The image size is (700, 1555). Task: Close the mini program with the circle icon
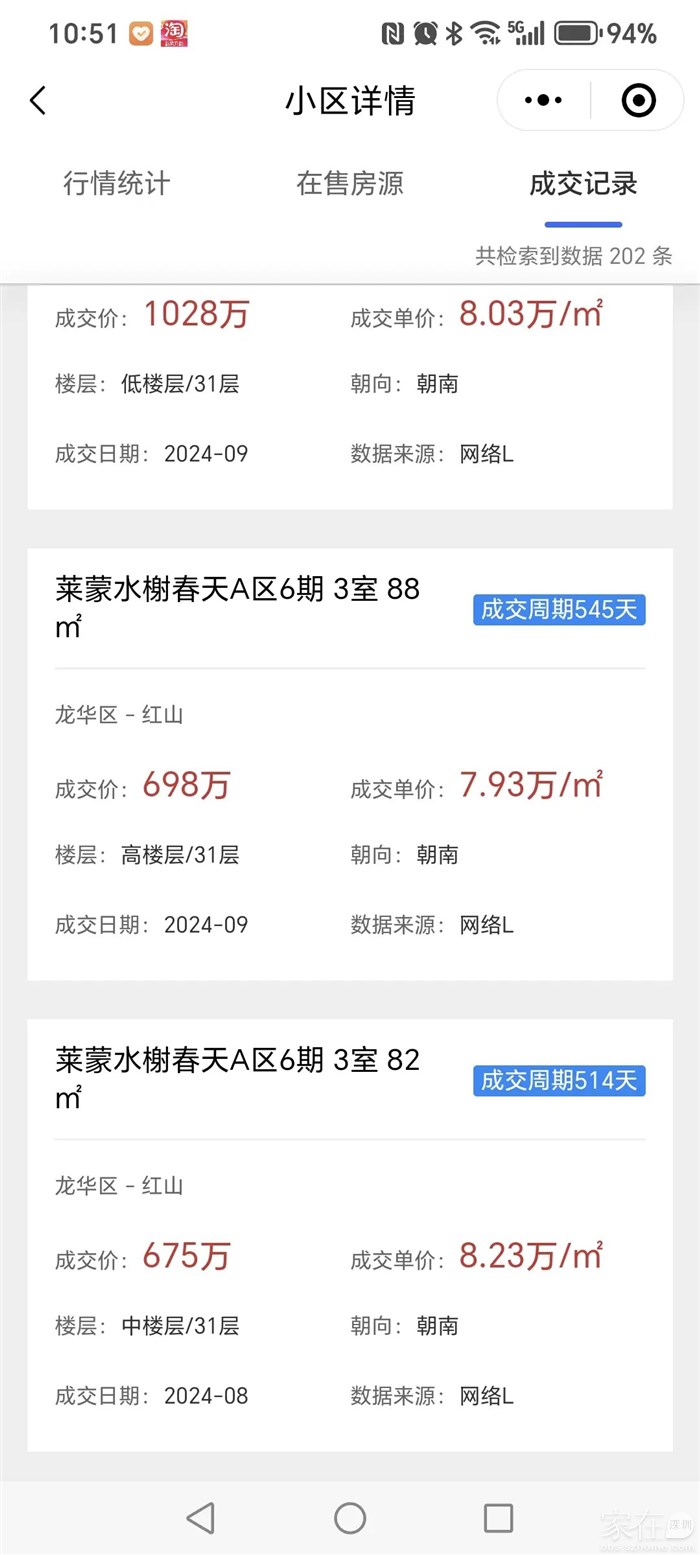point(638,100)
